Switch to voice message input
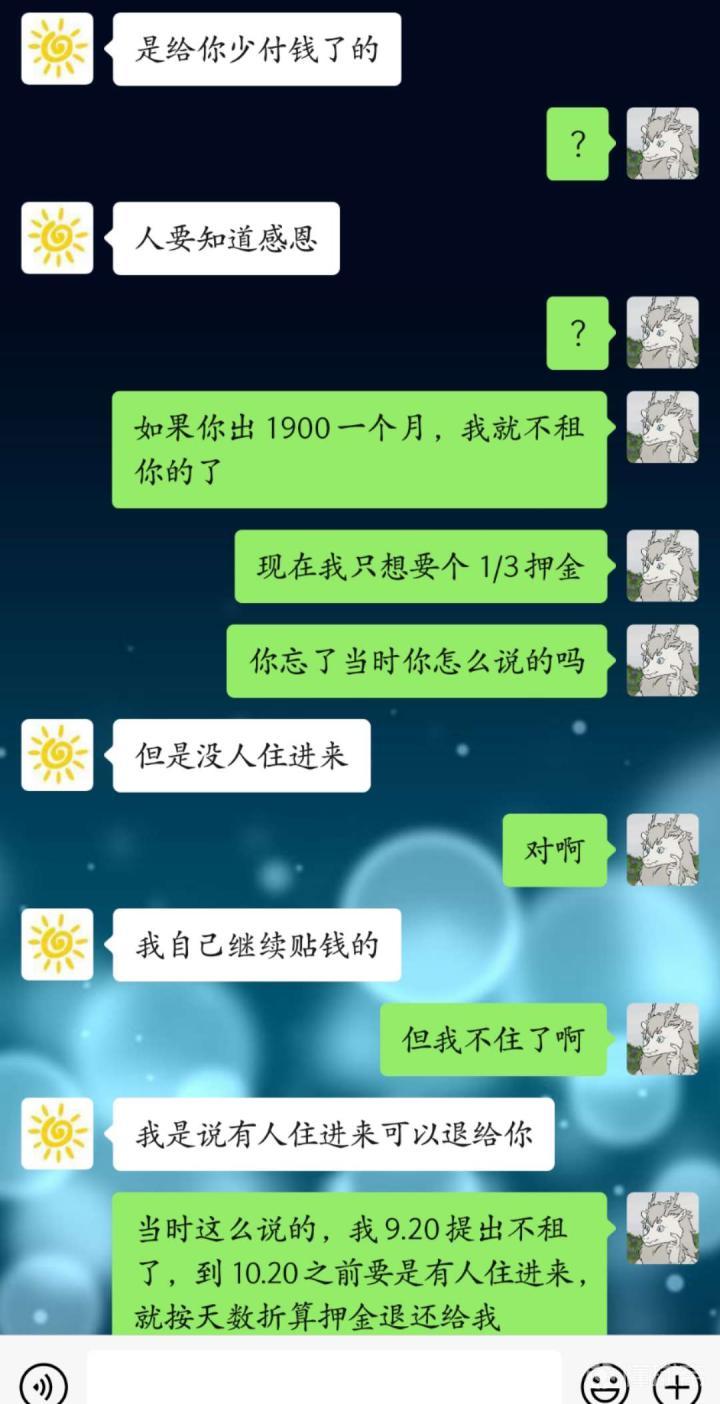The height and width of the screenshot is (1404, 720). click(x=44, y=1384)
